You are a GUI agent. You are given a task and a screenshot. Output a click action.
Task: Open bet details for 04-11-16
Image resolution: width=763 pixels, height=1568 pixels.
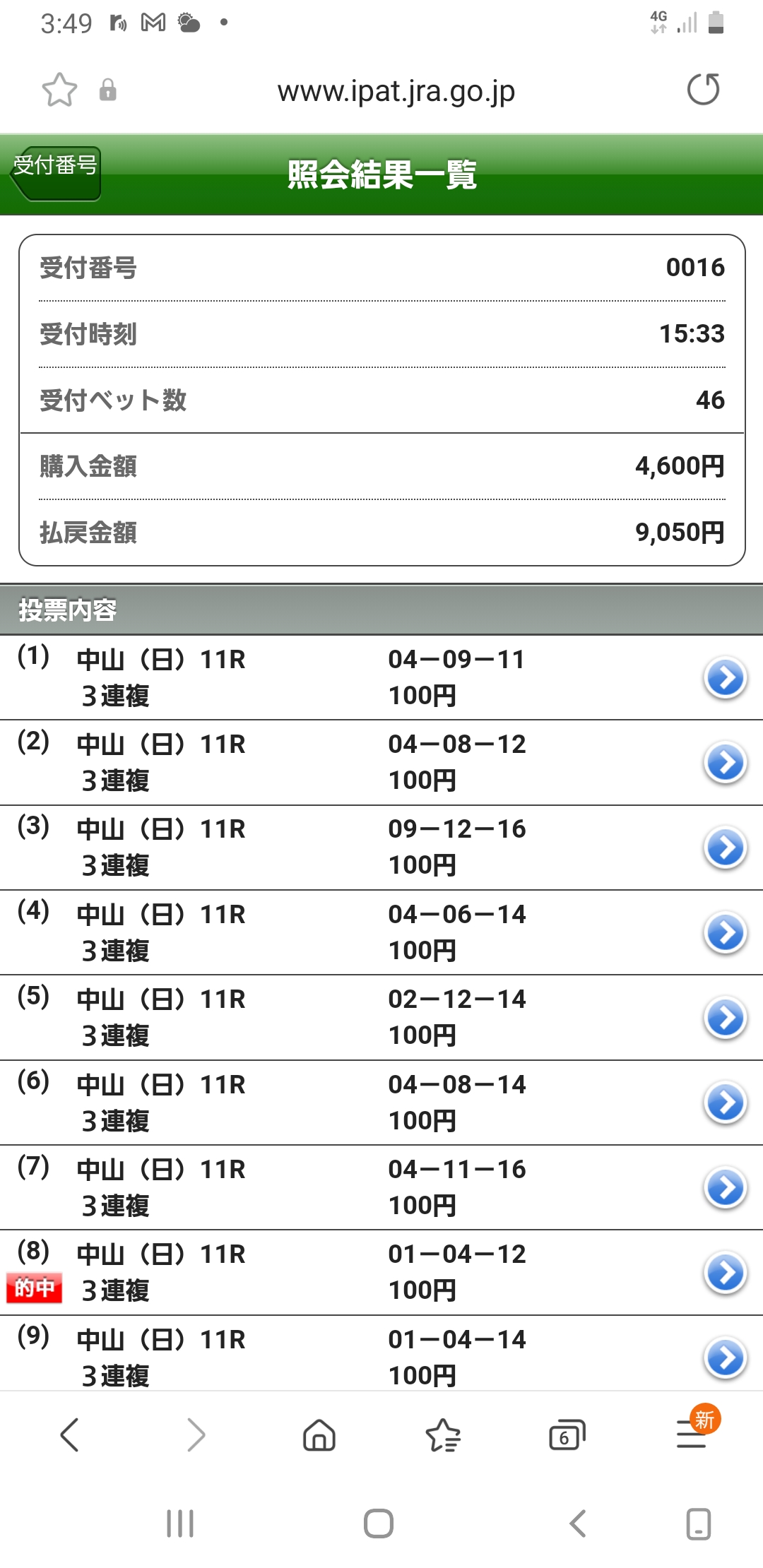point(725,1188)
